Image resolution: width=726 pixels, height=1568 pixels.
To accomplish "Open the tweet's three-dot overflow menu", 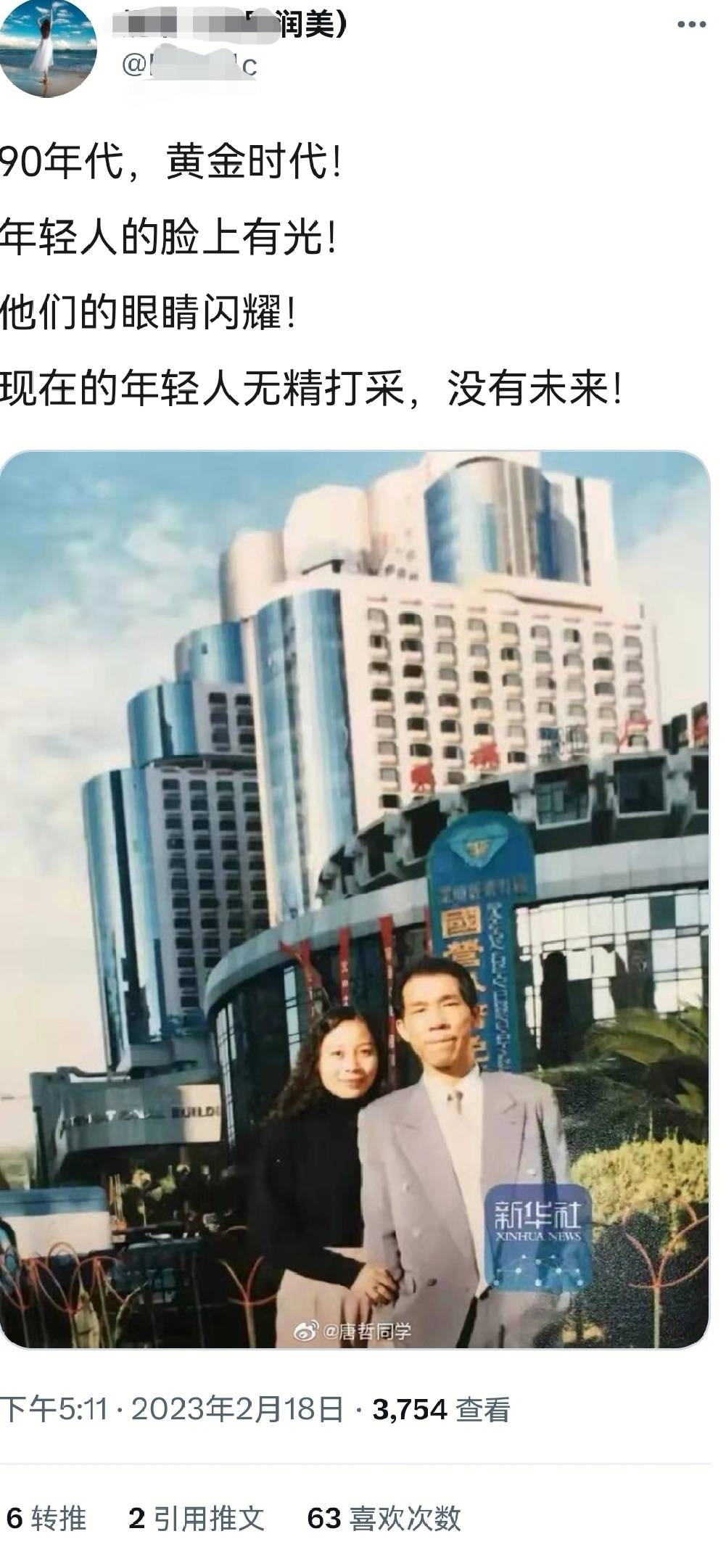I will coord(691,25).
